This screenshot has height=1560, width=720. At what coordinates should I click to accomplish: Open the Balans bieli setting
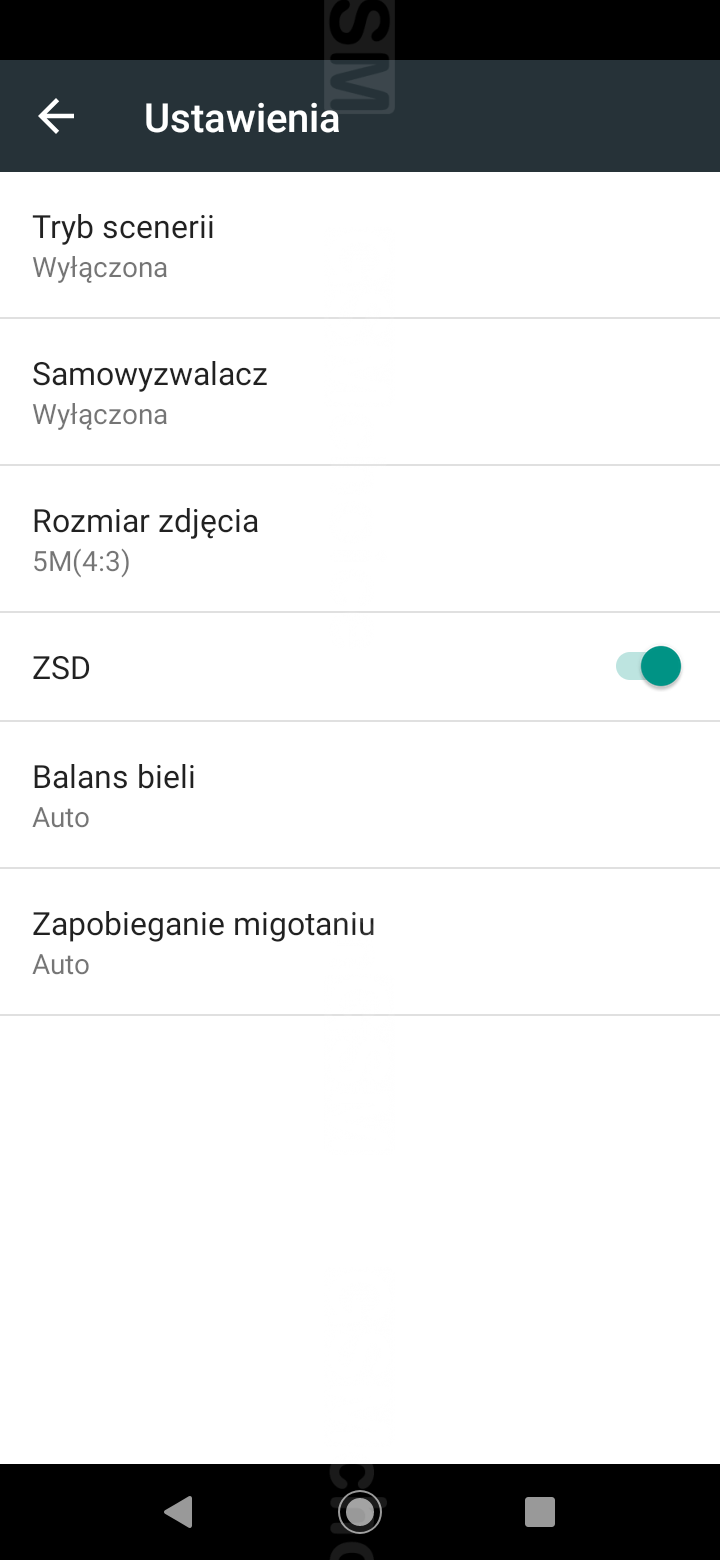(360, 795)
